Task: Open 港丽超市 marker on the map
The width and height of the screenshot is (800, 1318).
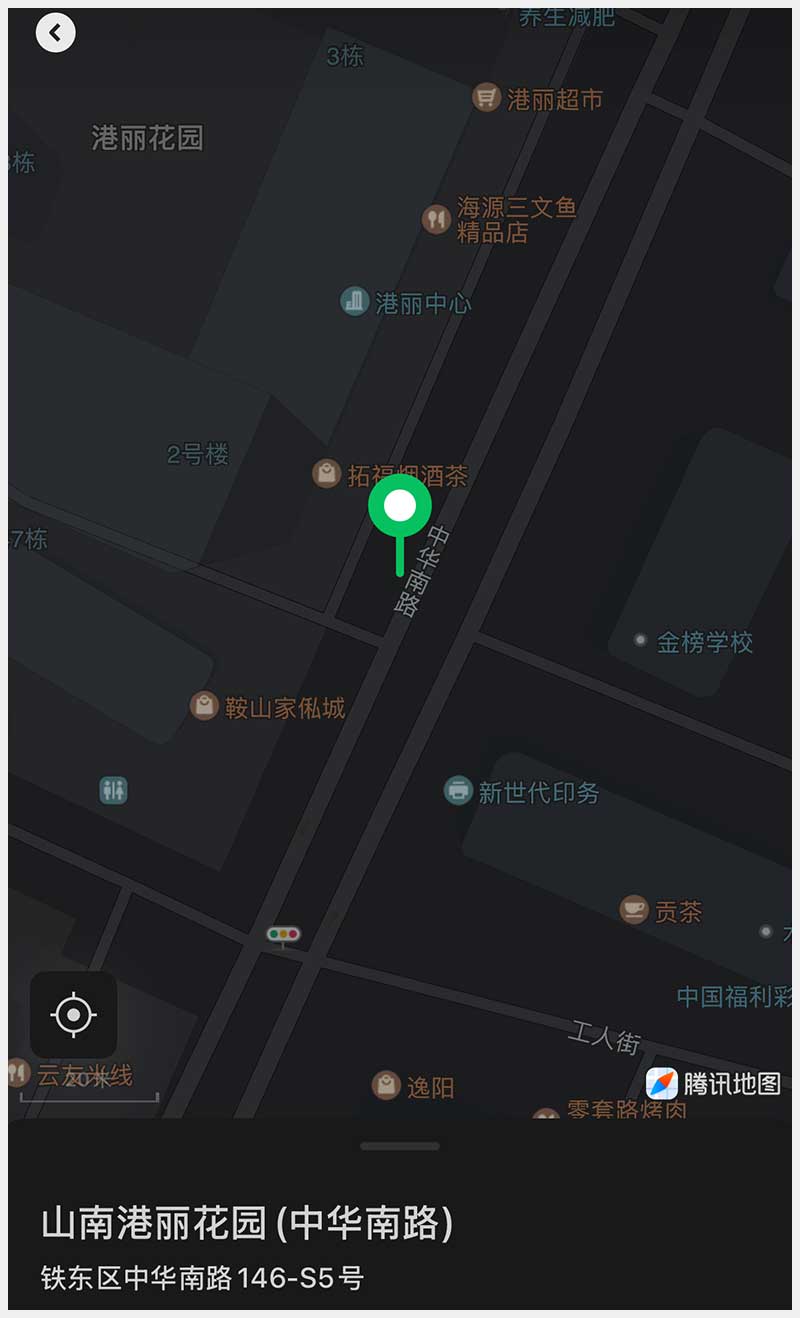Action: 487,98
